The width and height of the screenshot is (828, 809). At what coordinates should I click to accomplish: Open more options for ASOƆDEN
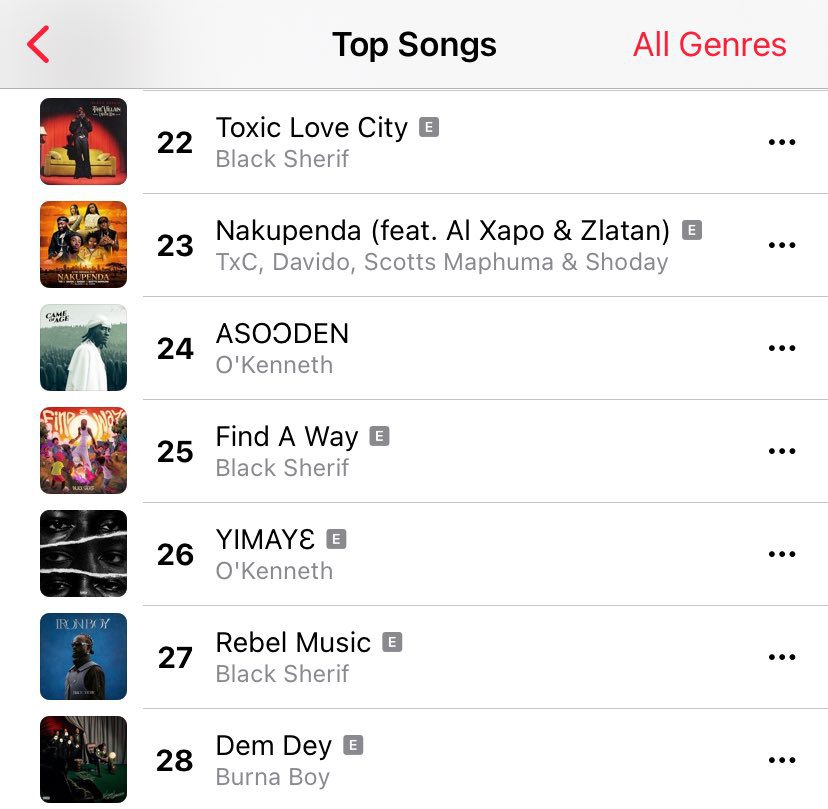tap(782, 347)
